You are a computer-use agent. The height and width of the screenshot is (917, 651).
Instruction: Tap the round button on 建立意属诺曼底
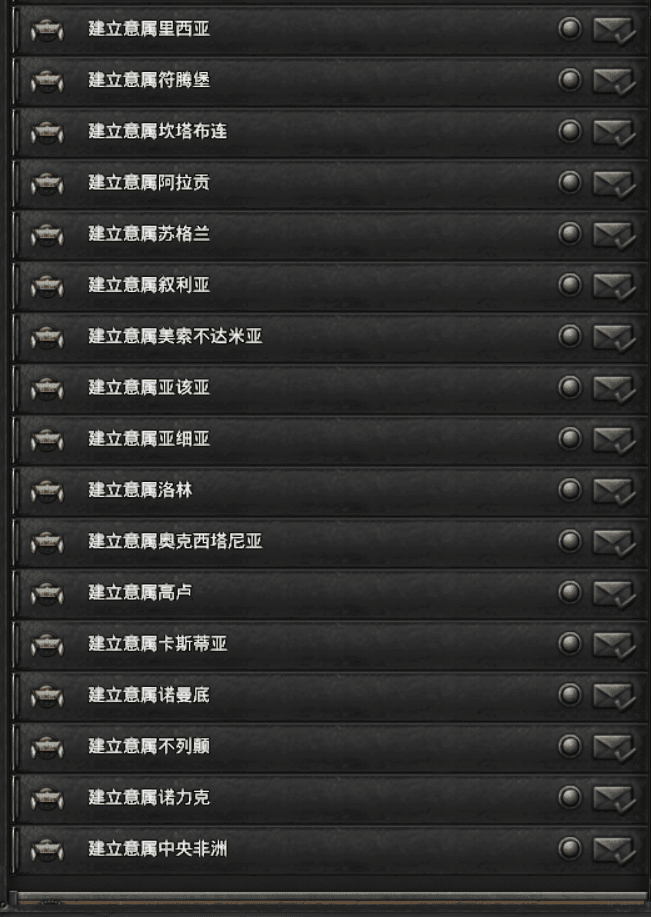tap(570, 695)
